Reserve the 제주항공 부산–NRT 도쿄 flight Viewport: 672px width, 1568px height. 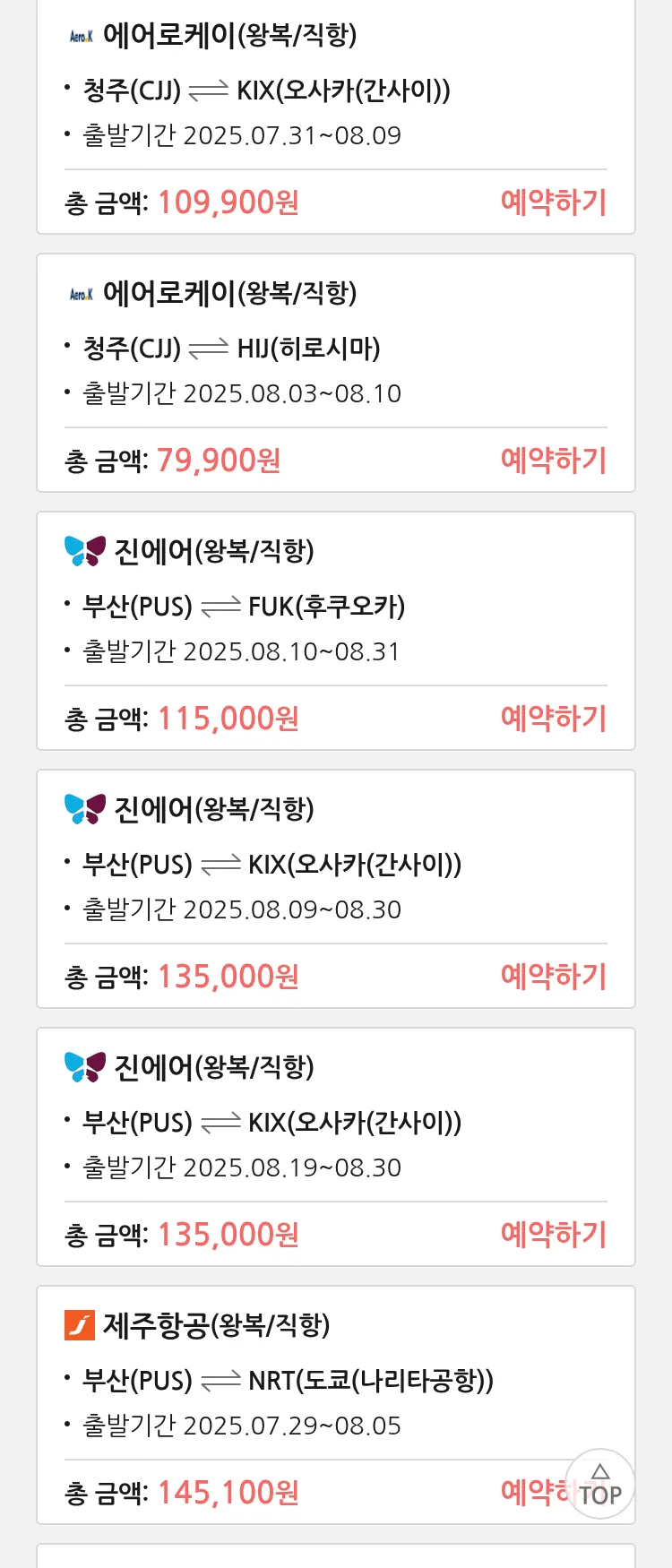532,1492
